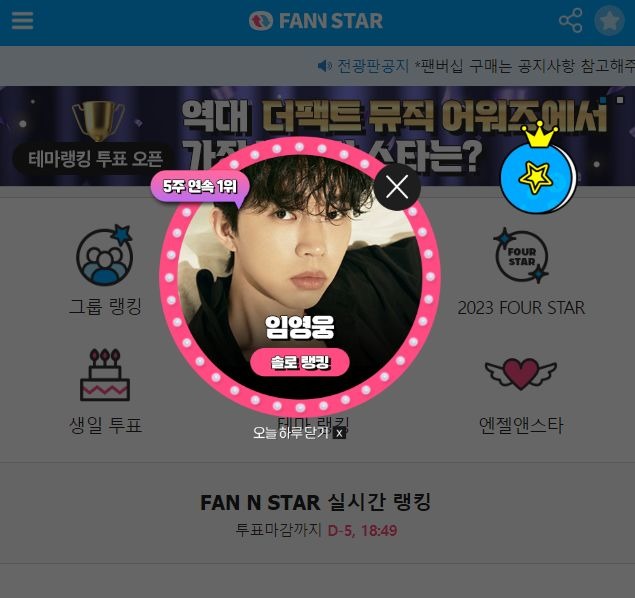This screenshot has width=635, height=598.
Task: Open the star favorites icon
Action: tap(609, 21)
